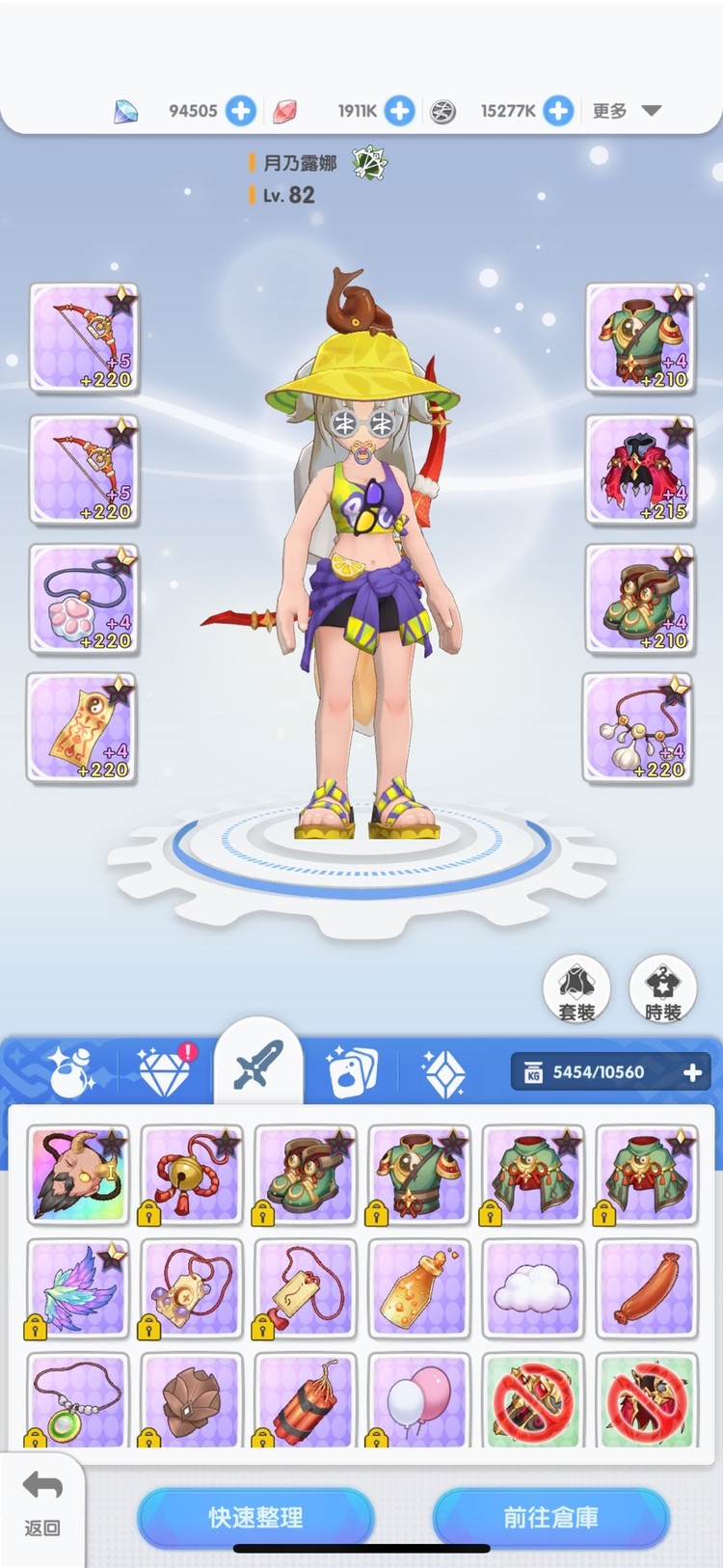Viewport: 723px width, 1568px height.
Task: Switch to the sword equipment tab
Action: pyautogui.click(x=257, y=1065)
